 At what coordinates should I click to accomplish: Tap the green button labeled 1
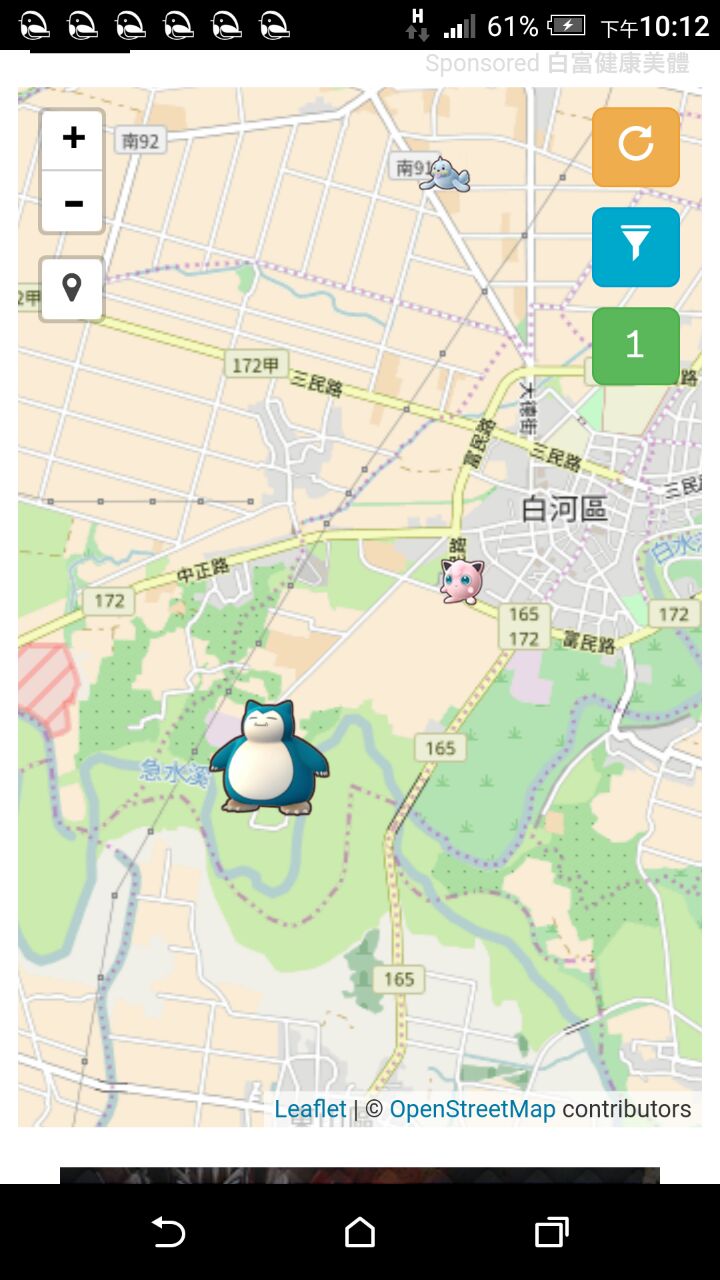click(x=635, y=345)
